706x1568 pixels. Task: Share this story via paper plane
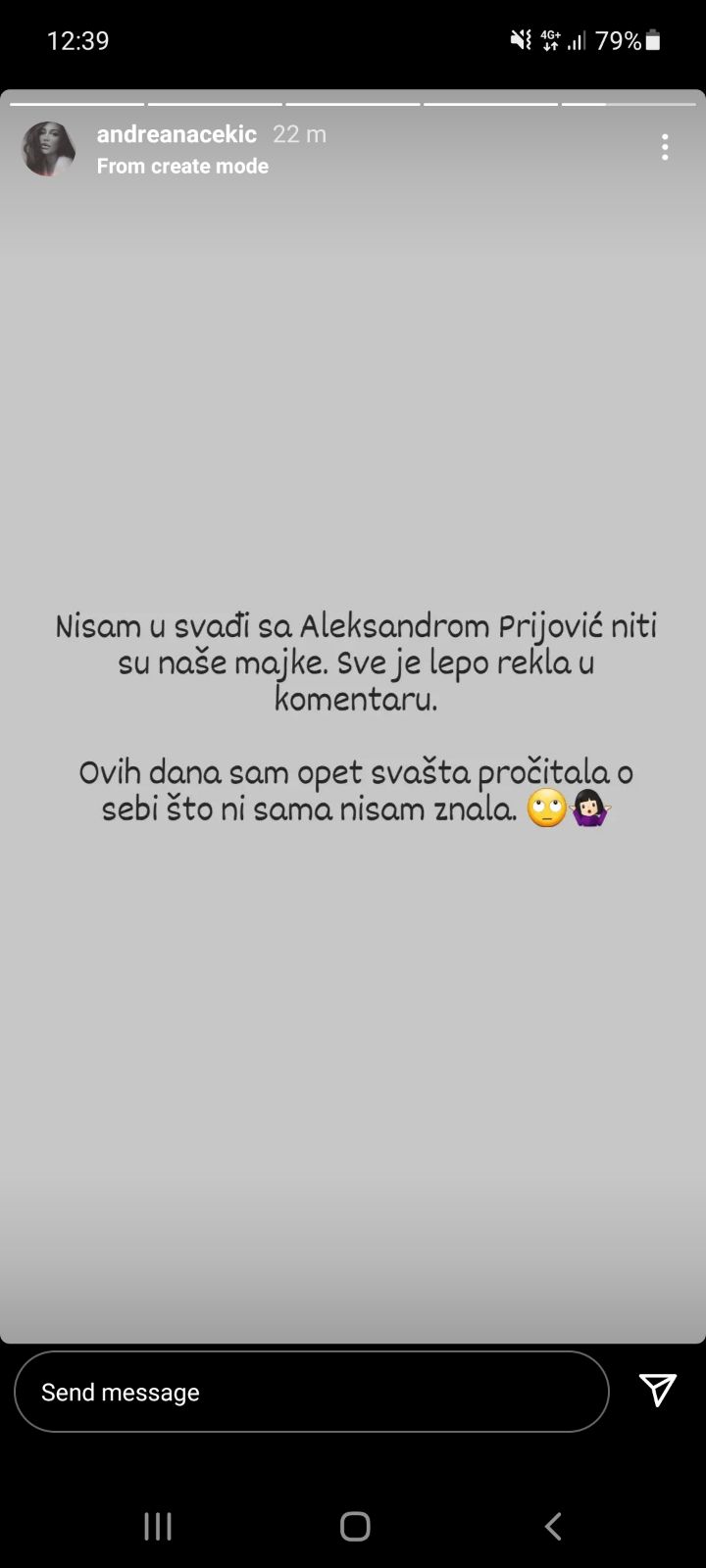point(657,1390)
